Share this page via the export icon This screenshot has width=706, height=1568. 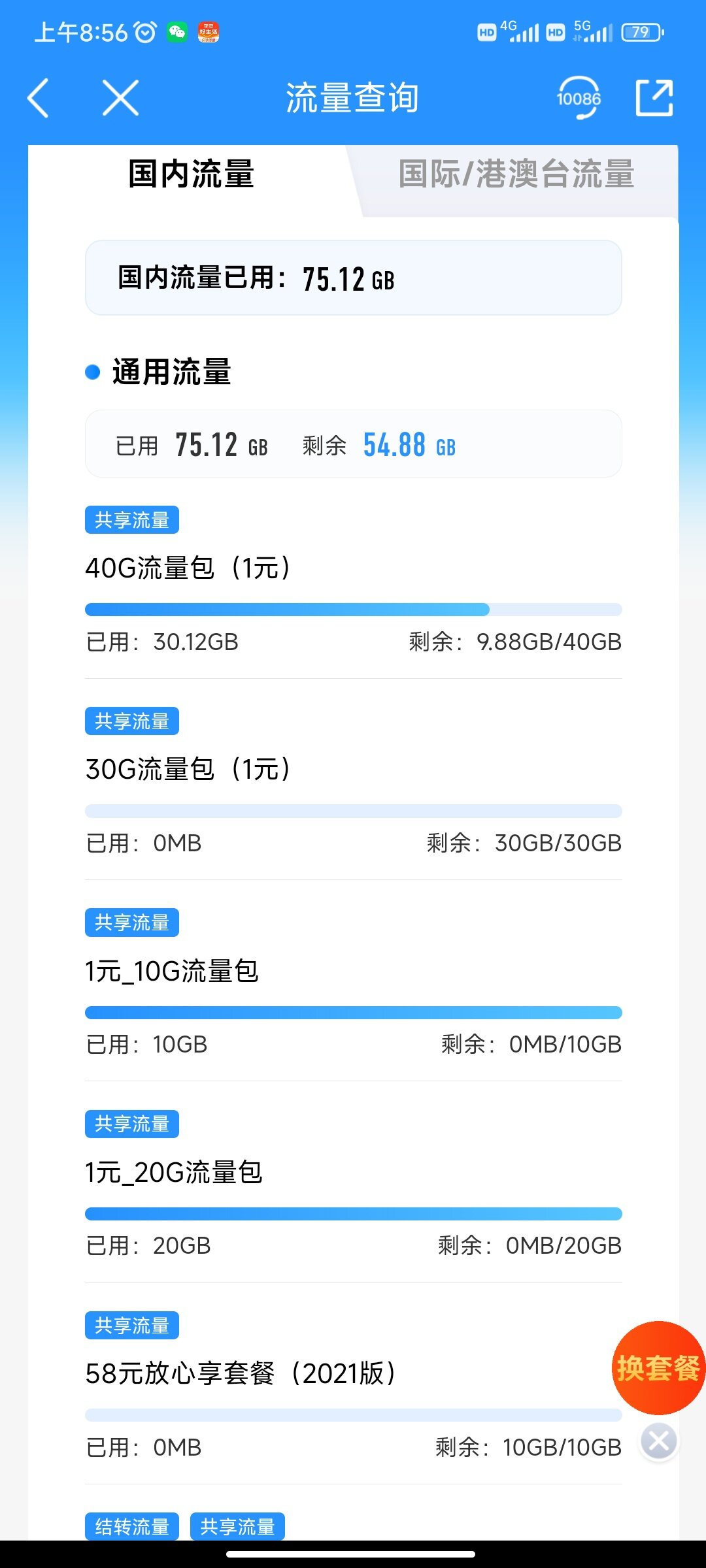654,98
